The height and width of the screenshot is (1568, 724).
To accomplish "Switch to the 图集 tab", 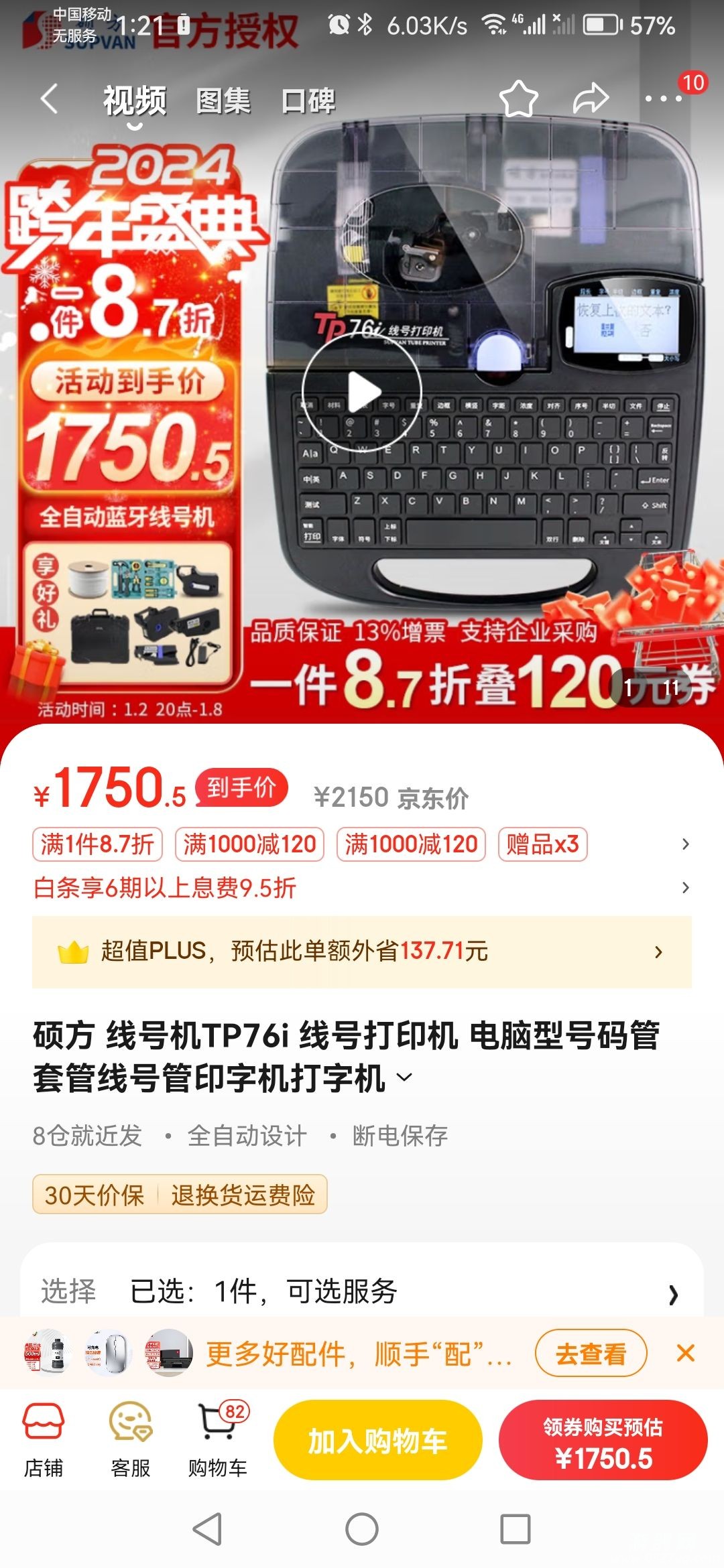I will click(x=223, y=101).
